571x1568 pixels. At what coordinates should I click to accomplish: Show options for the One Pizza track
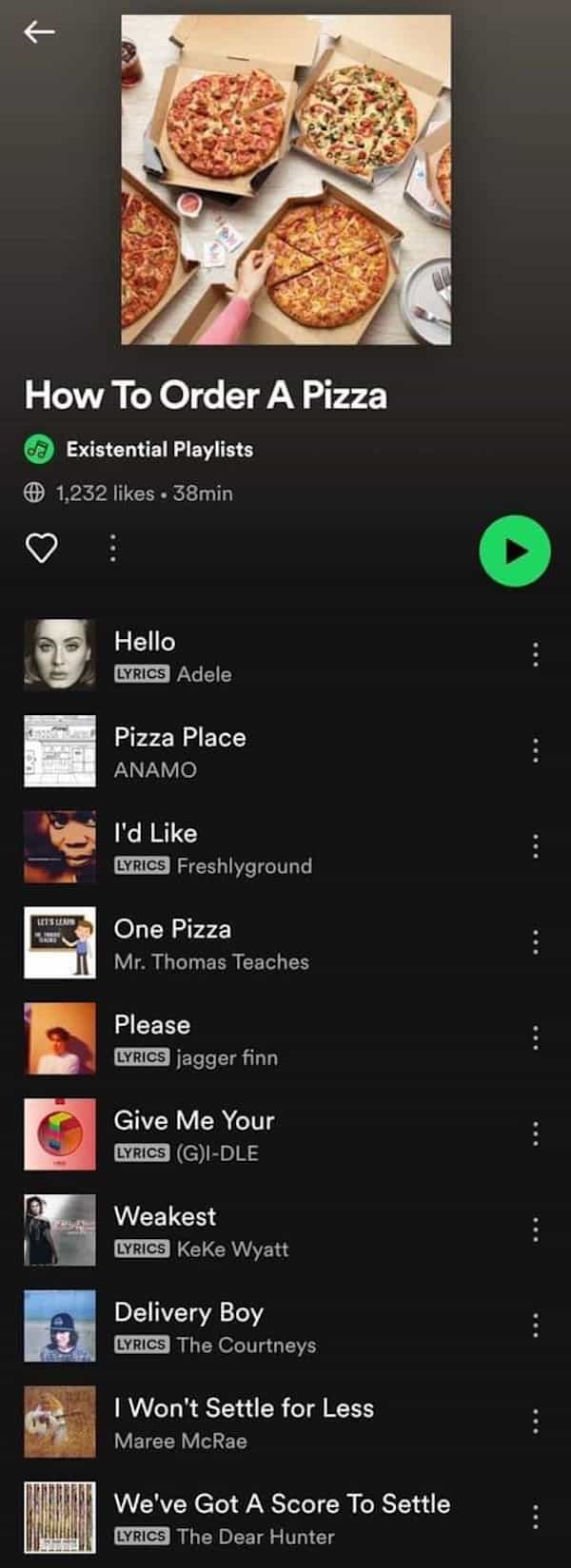pyautogui.click(x=535, y=941)
